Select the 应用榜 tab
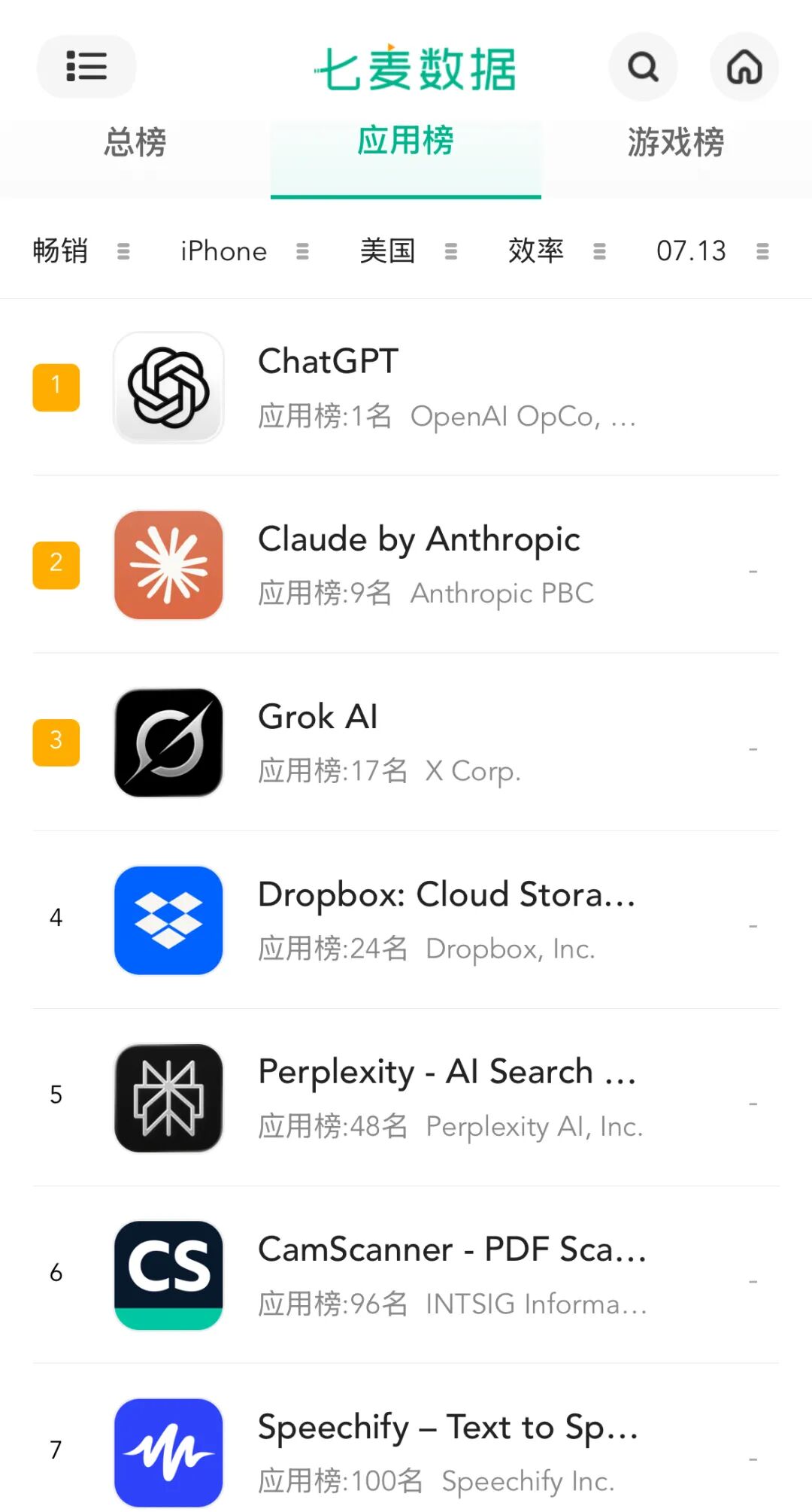 tap(406, 142)
